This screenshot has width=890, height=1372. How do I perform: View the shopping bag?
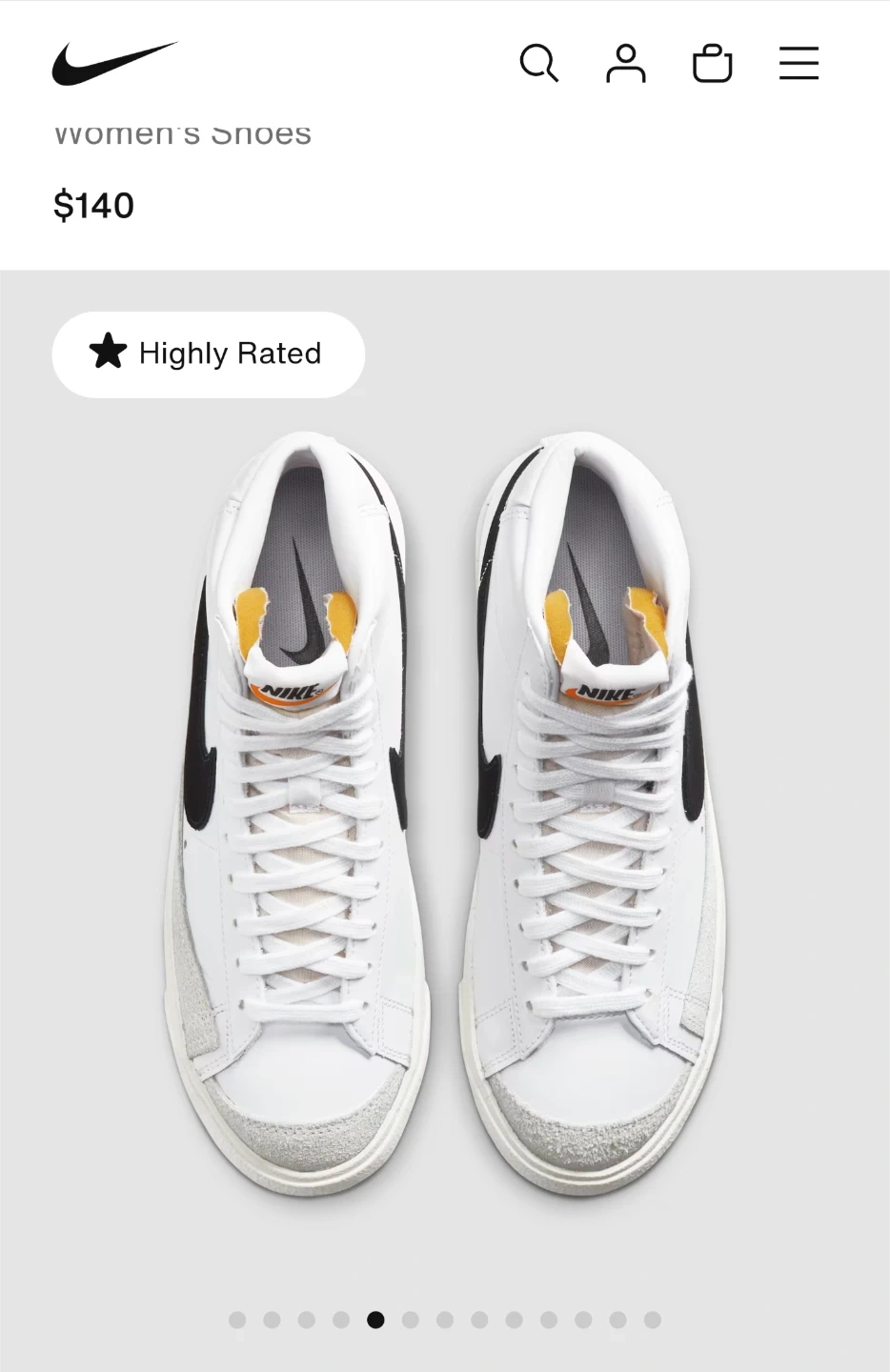[x=712, y=64]
